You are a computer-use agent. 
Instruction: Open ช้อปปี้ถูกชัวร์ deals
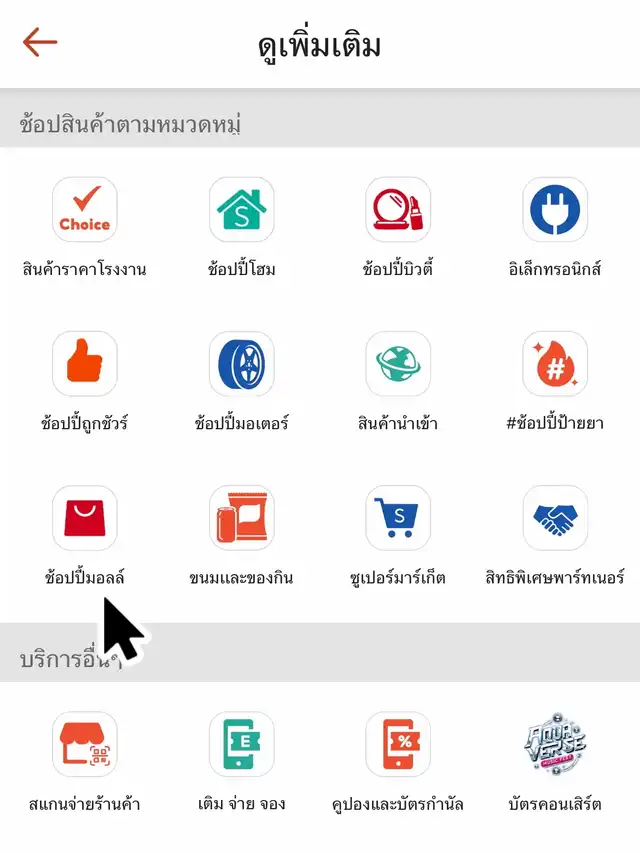[85, 364]
